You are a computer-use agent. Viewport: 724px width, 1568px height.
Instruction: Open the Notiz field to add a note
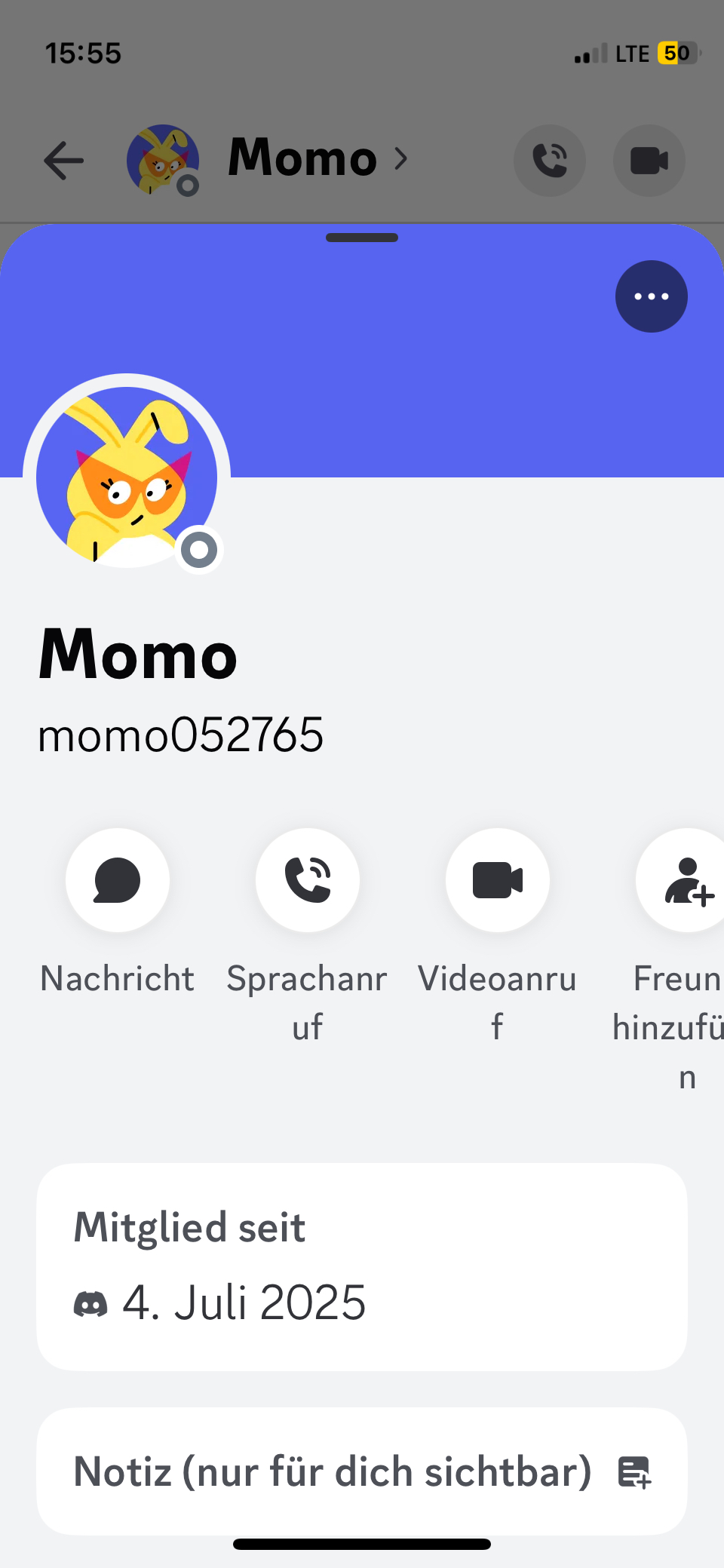[x=362, y=1471]
